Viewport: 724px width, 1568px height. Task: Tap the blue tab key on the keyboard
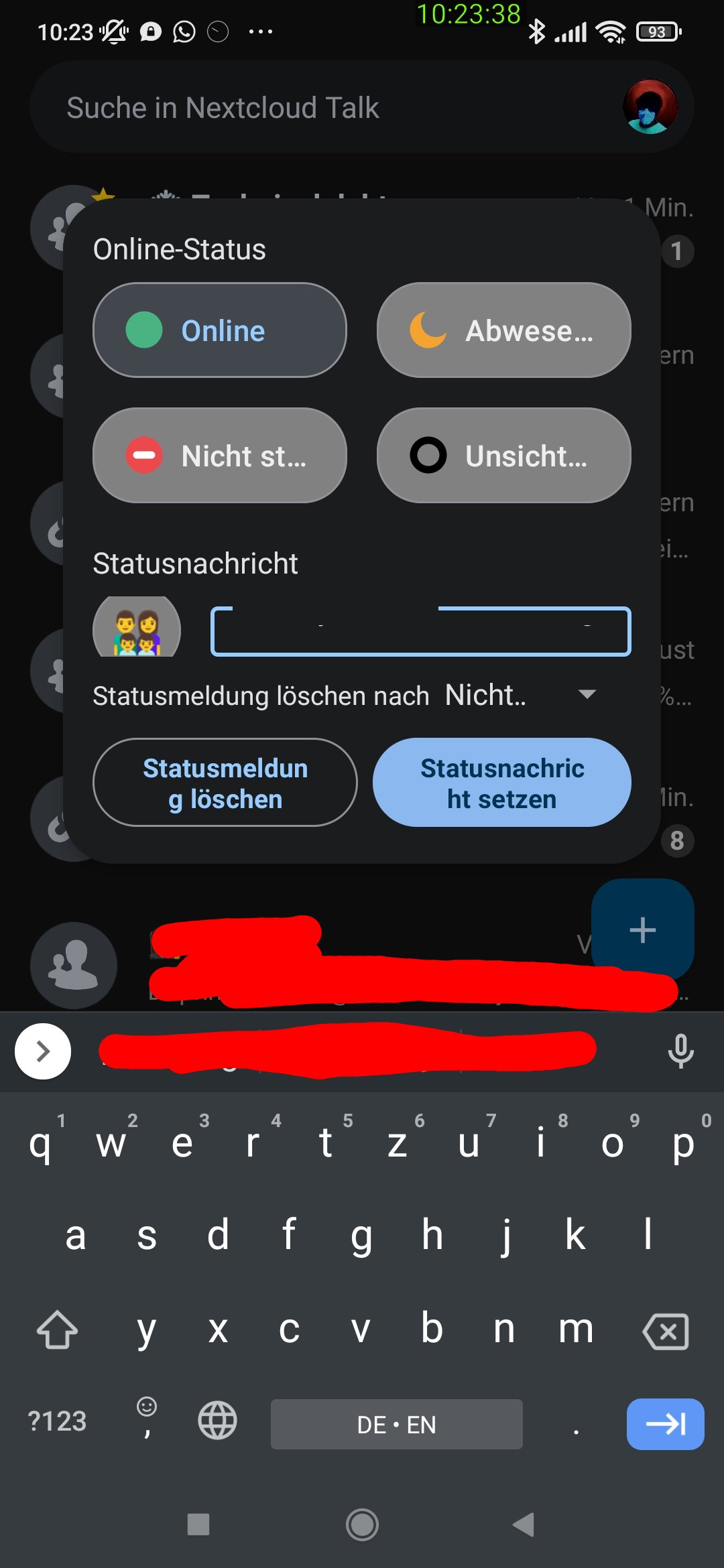[x=664, y=1424]
